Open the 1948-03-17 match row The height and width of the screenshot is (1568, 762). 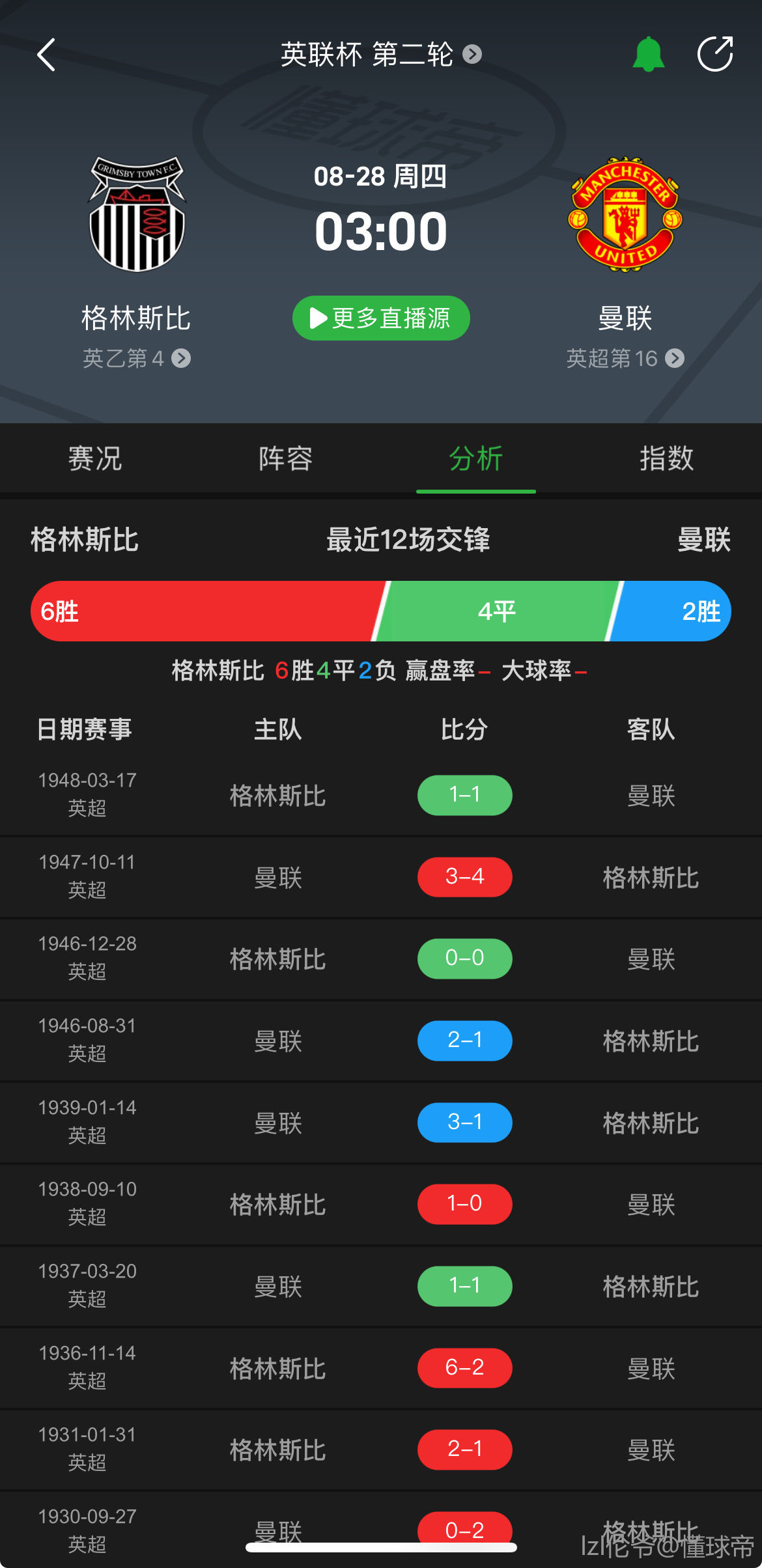coord(381,795)
